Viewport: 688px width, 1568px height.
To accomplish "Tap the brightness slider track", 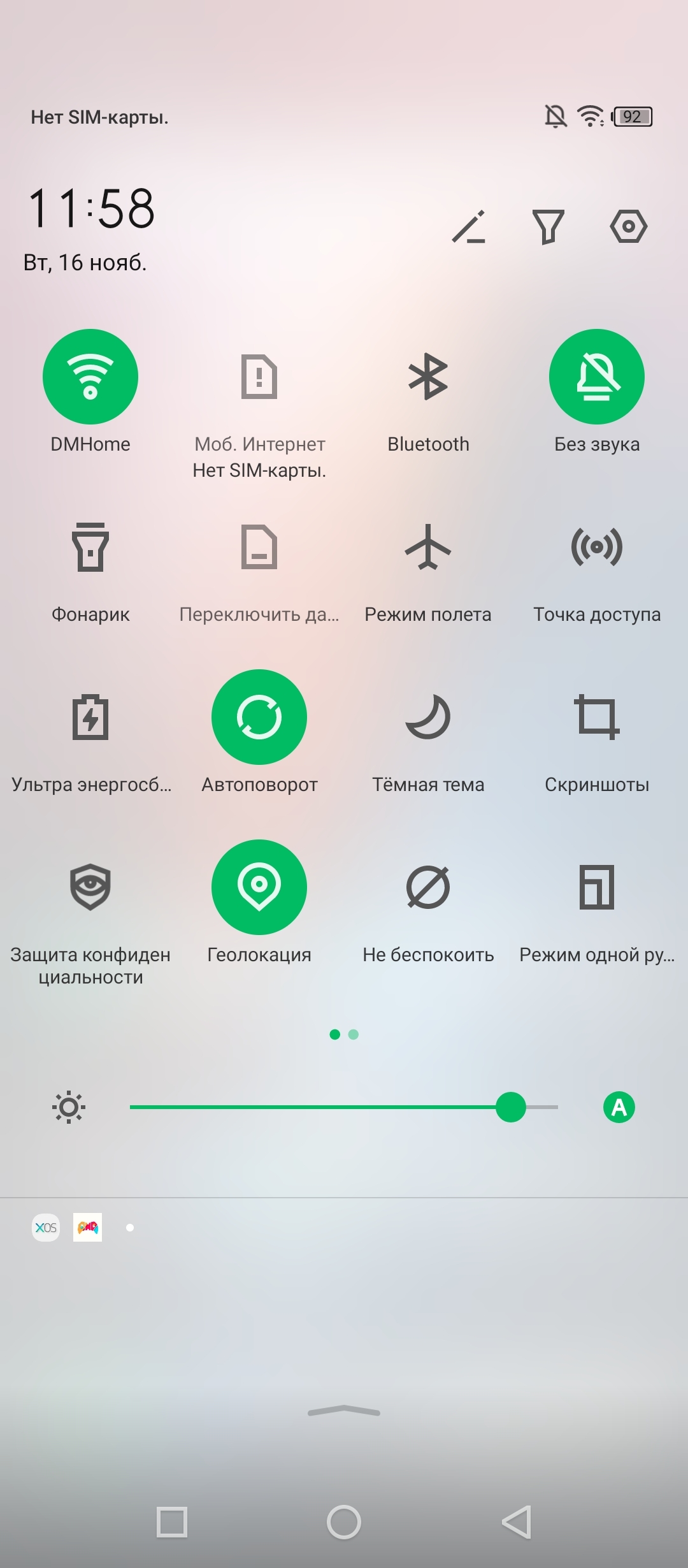I will (319, 1107).
